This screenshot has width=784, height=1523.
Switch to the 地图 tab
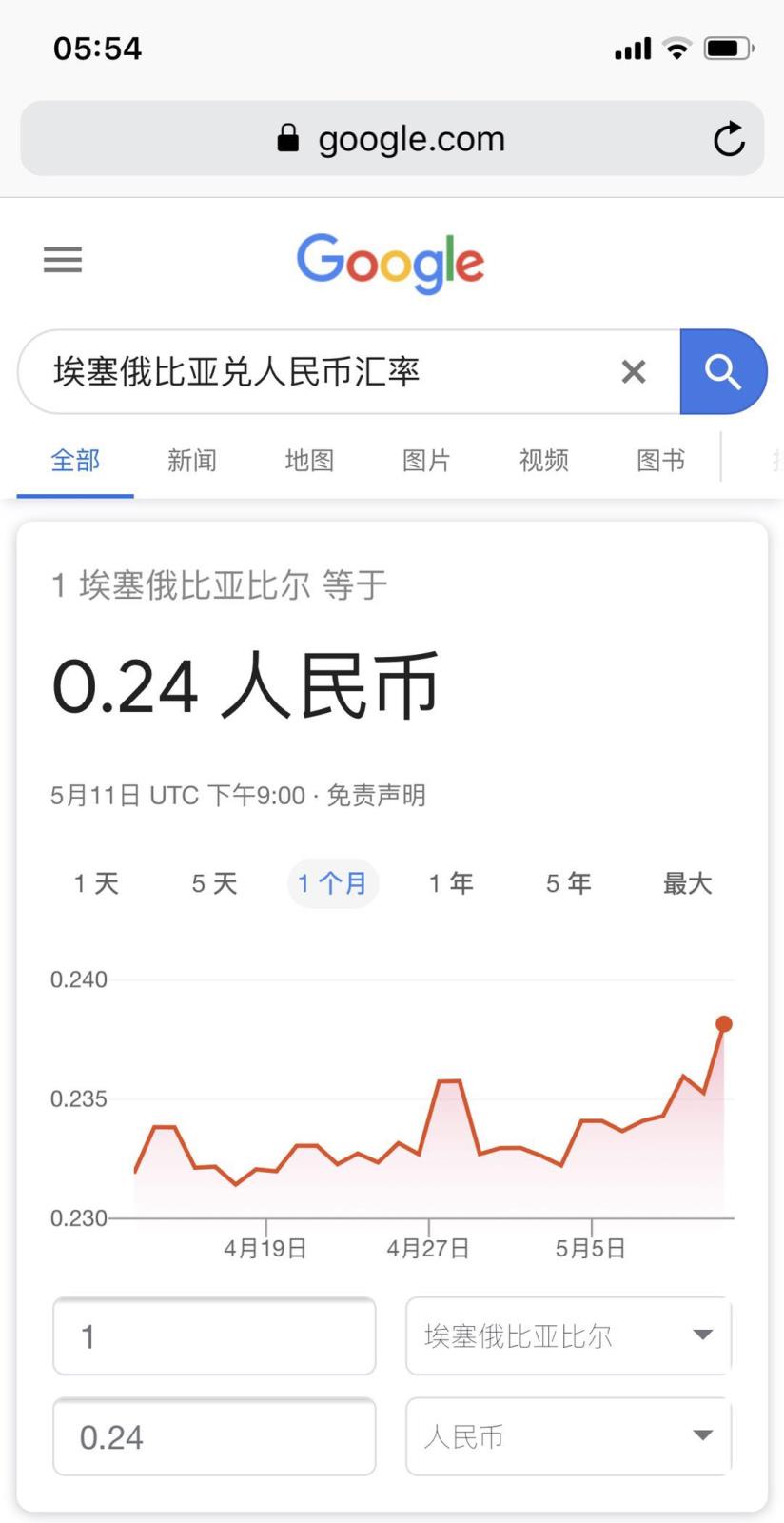pos(309,461)
